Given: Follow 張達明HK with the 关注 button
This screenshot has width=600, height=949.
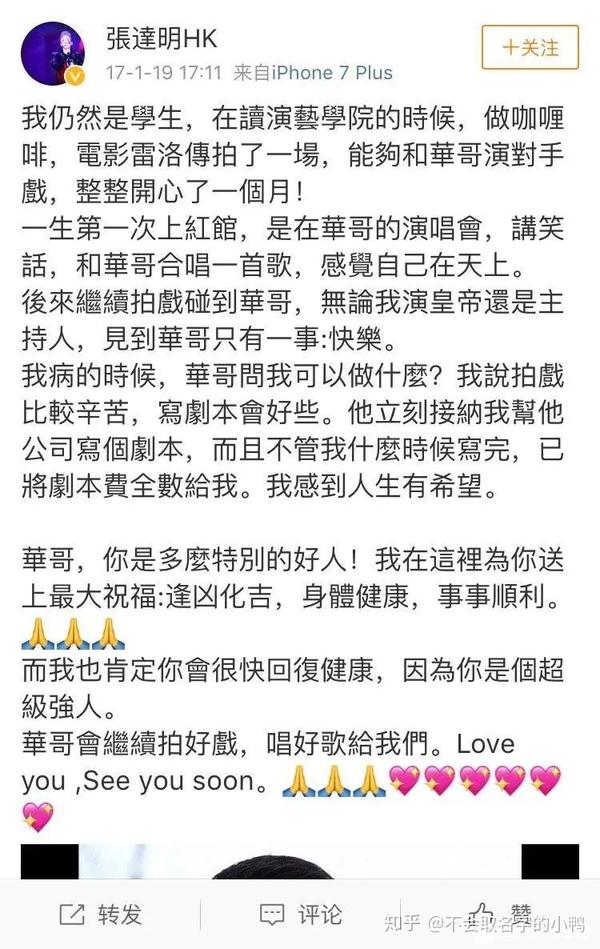Looking at the screenshot, I should click(x=530, y=47).
